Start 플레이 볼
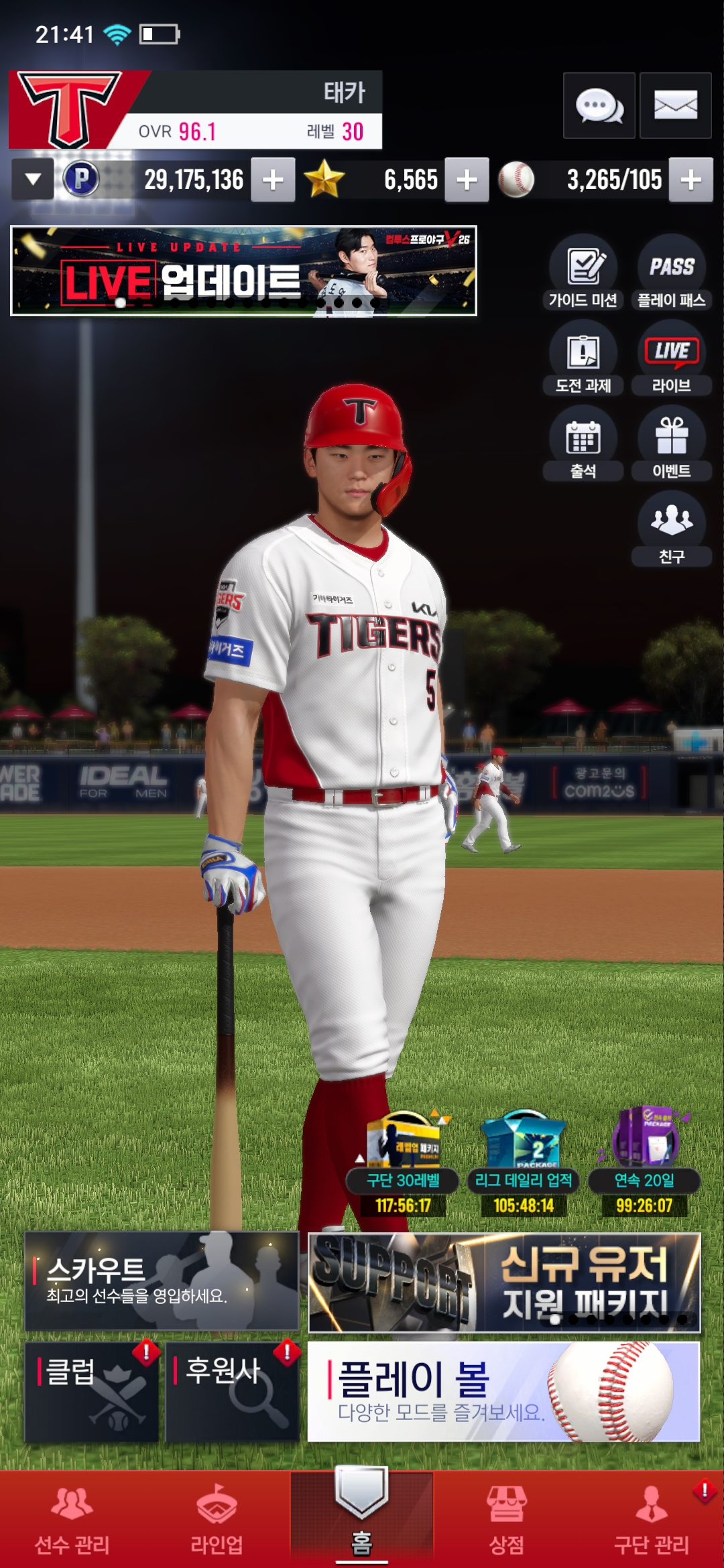The width and height of the screenshot is (724, 1568). click(503, 1392)
